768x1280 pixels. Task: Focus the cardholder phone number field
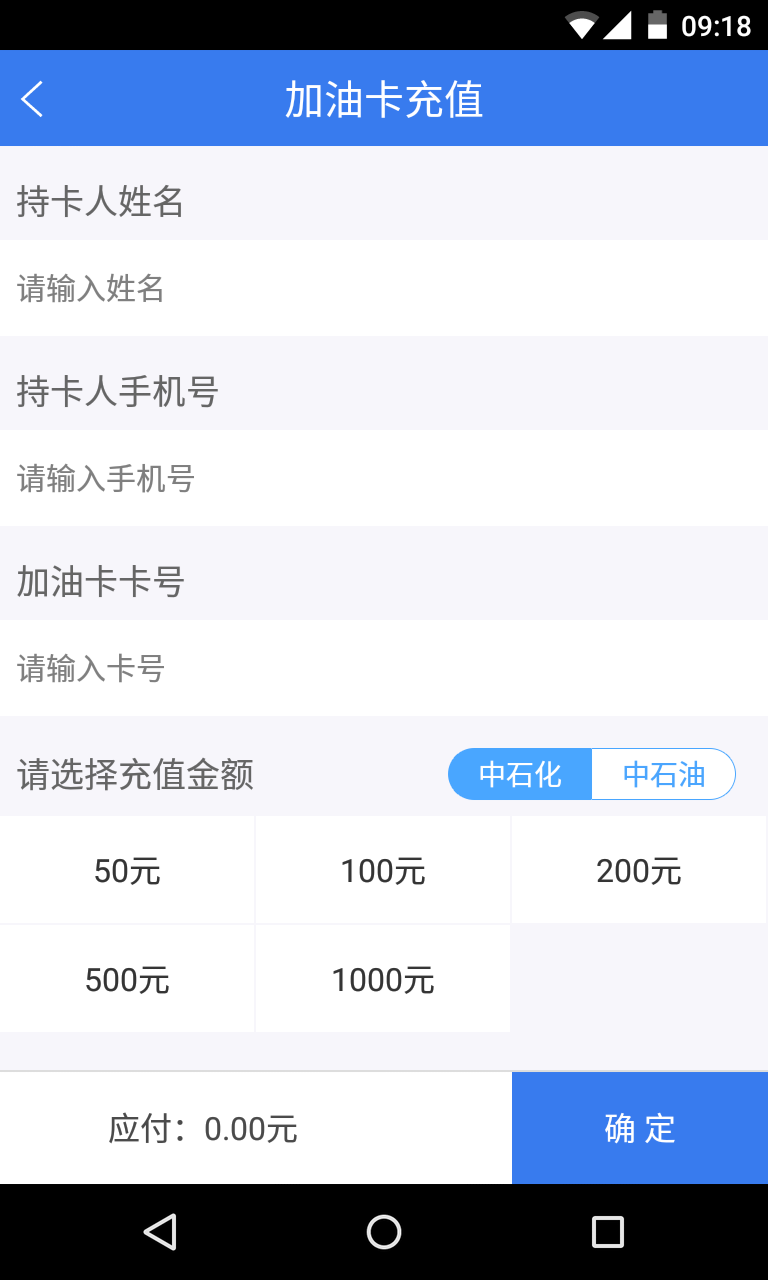[x=384, y=479]
